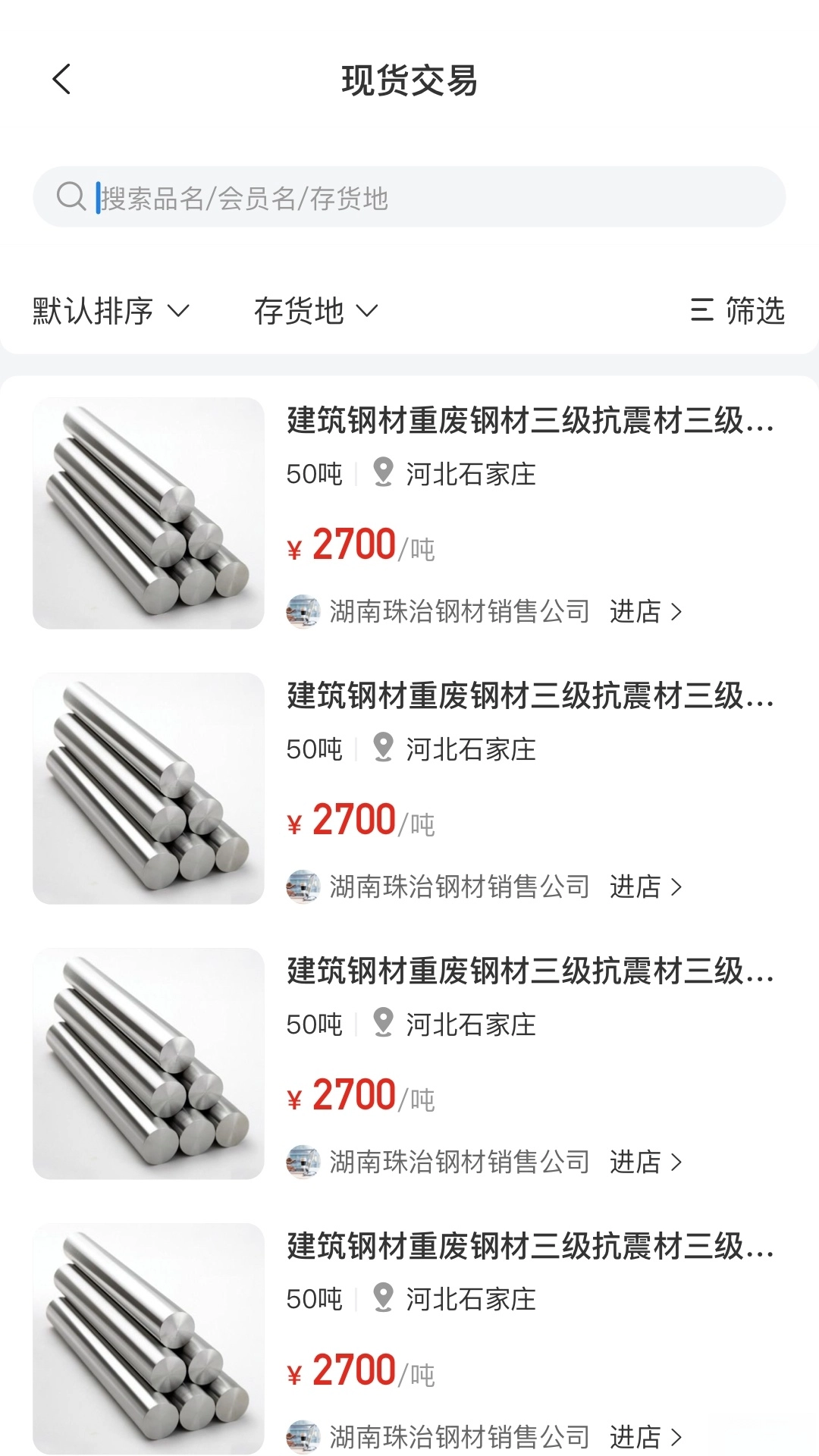The width and height of the screenshot is (819, 1456).
Task: Expand the 默认排序 sorting dropdown
Action: [111, 311]
